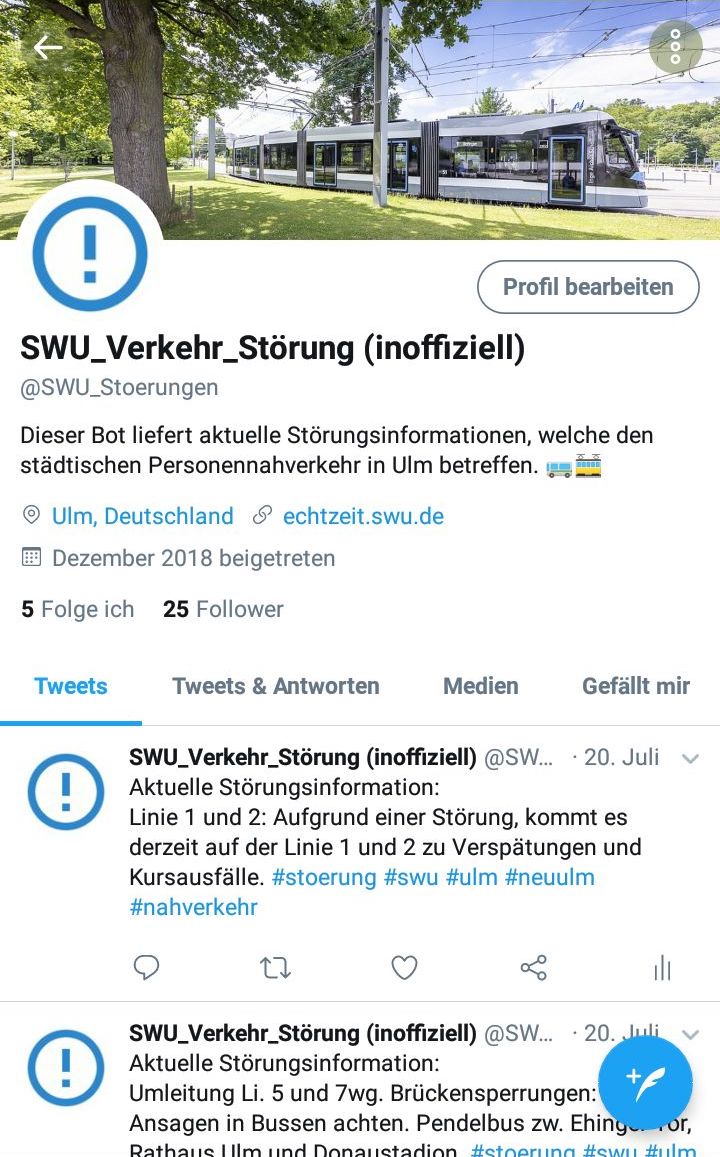Click the back arrow at the top
The image size is (720, 1157).
click(47, 46)
